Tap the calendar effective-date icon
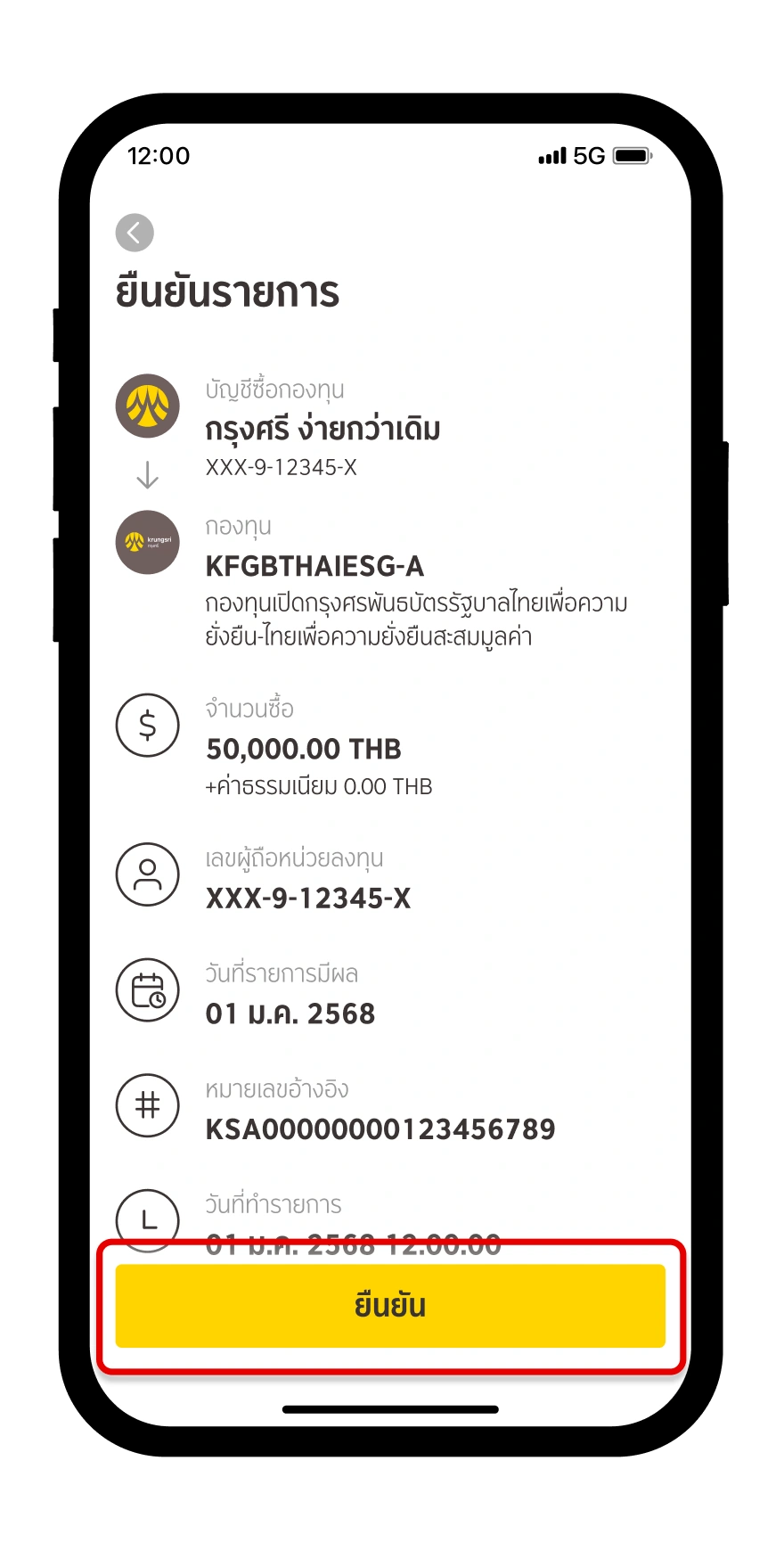This screenshot has width=784, height=1551. (147, 990)
